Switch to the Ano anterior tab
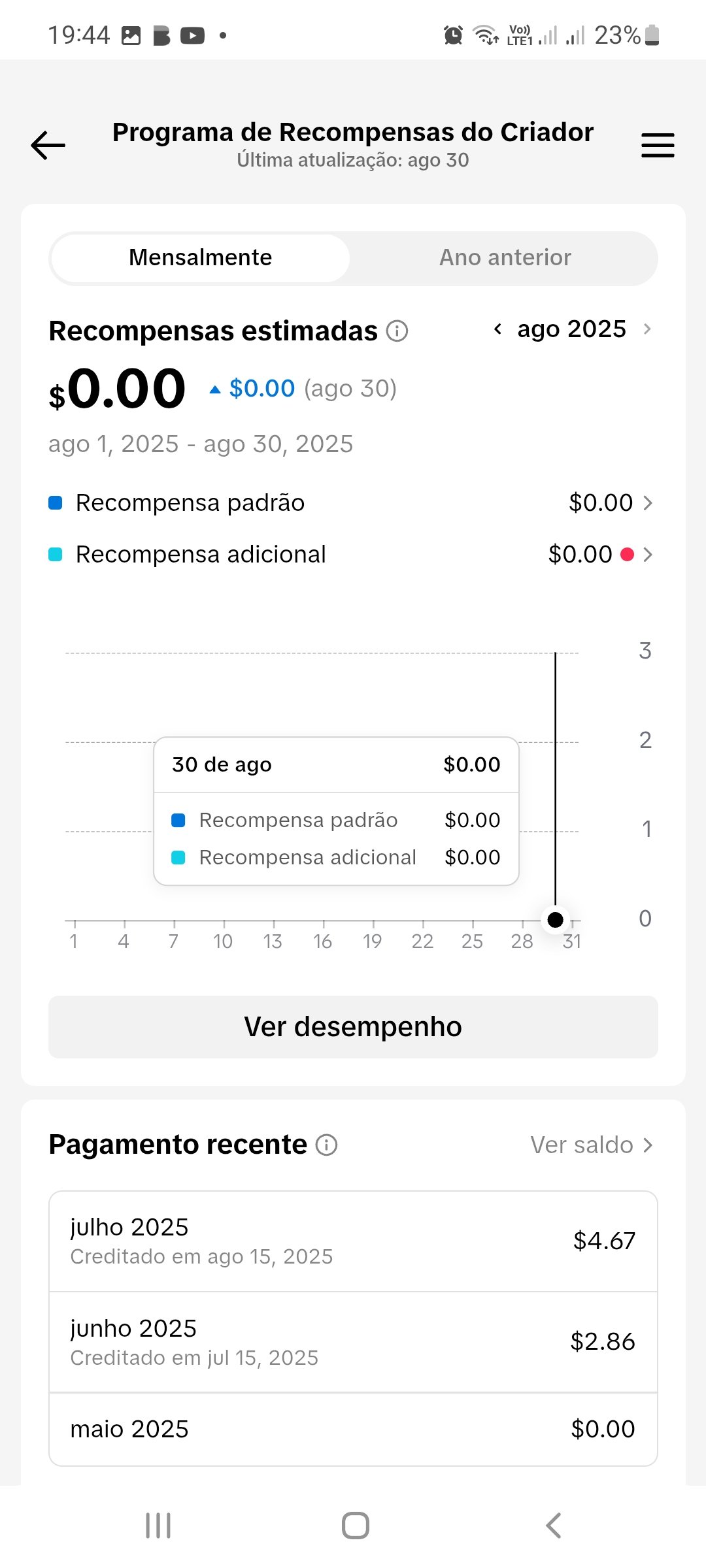 (x=505, y=258)
